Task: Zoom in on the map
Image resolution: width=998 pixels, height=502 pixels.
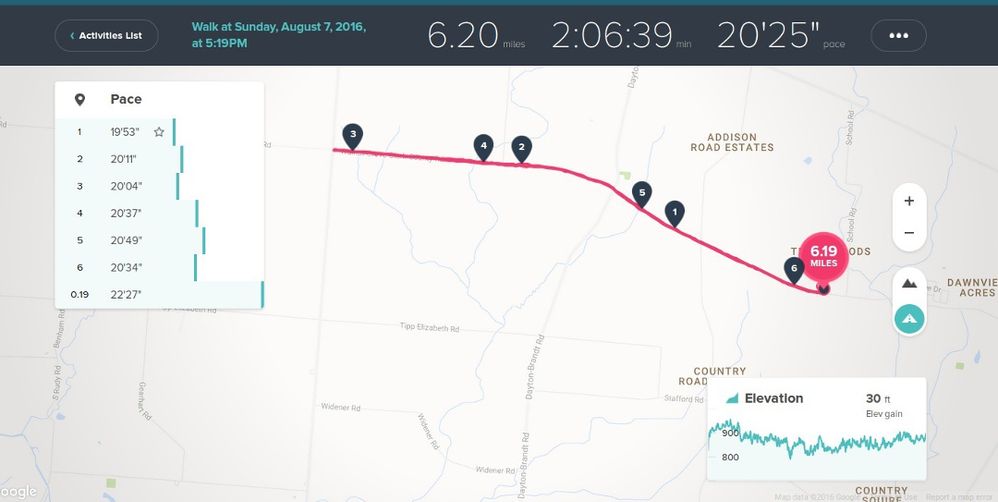Action: (x=908, y=200)
